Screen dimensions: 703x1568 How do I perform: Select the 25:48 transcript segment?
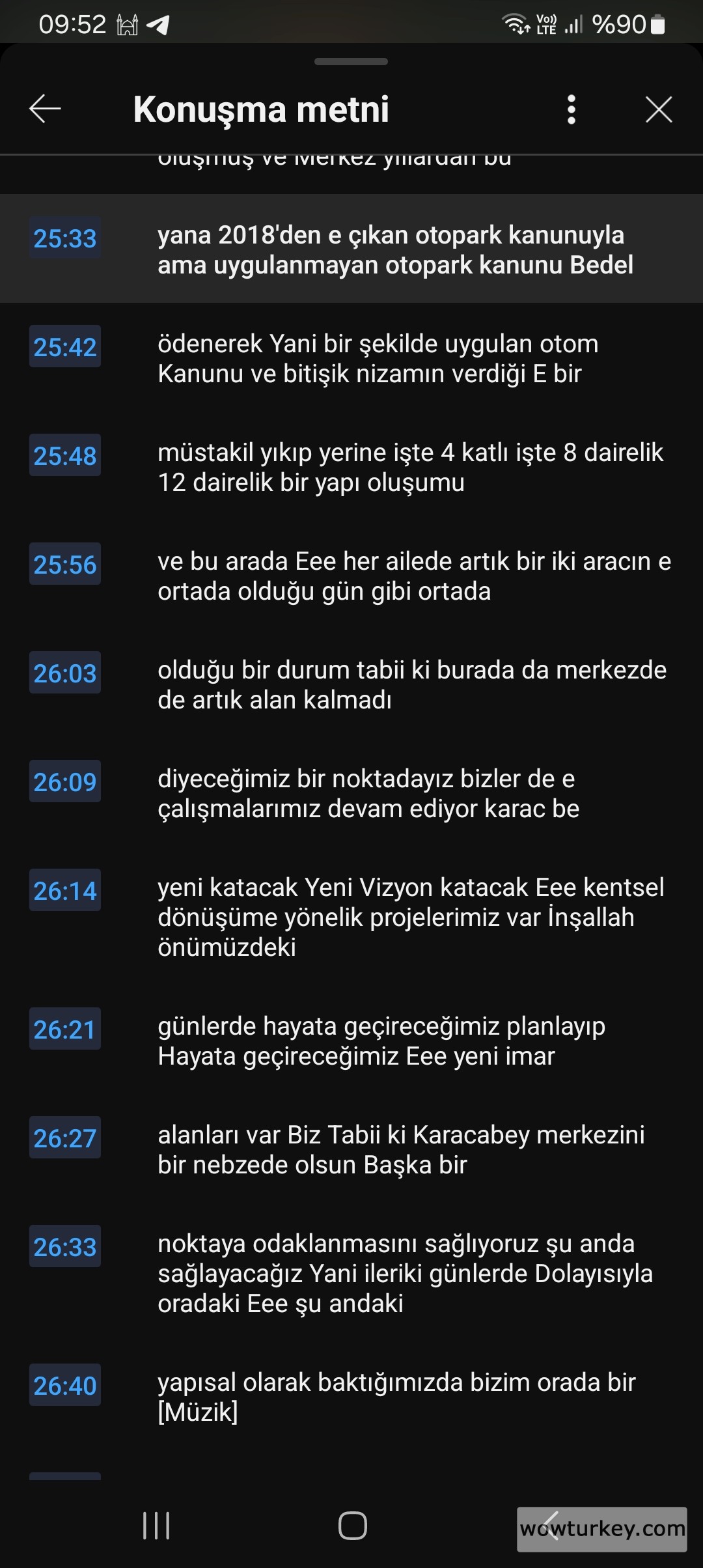tap(351, 467)
